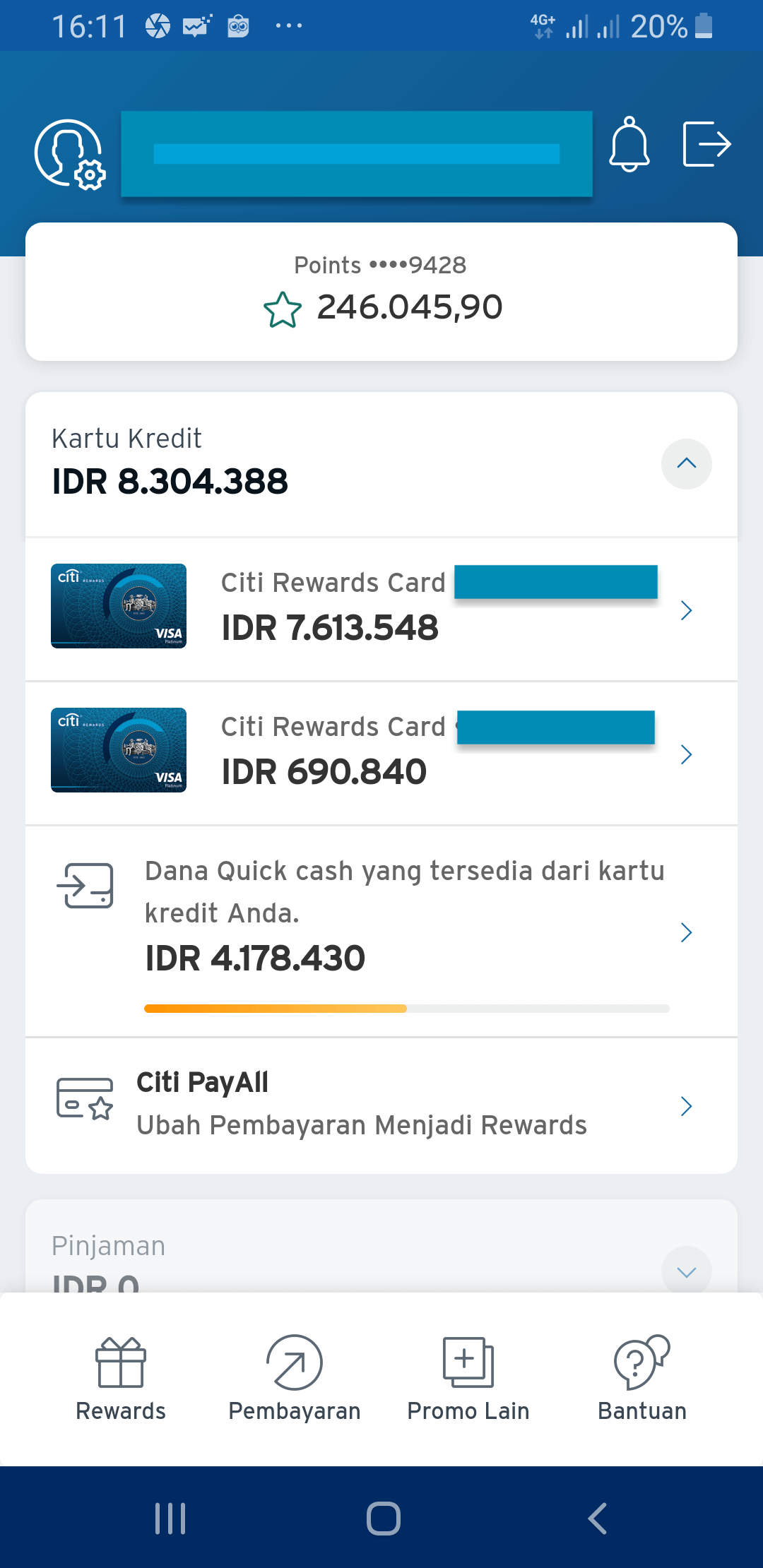
Task: Select the Pembayaran payments icon
Action: point(294,1362)
